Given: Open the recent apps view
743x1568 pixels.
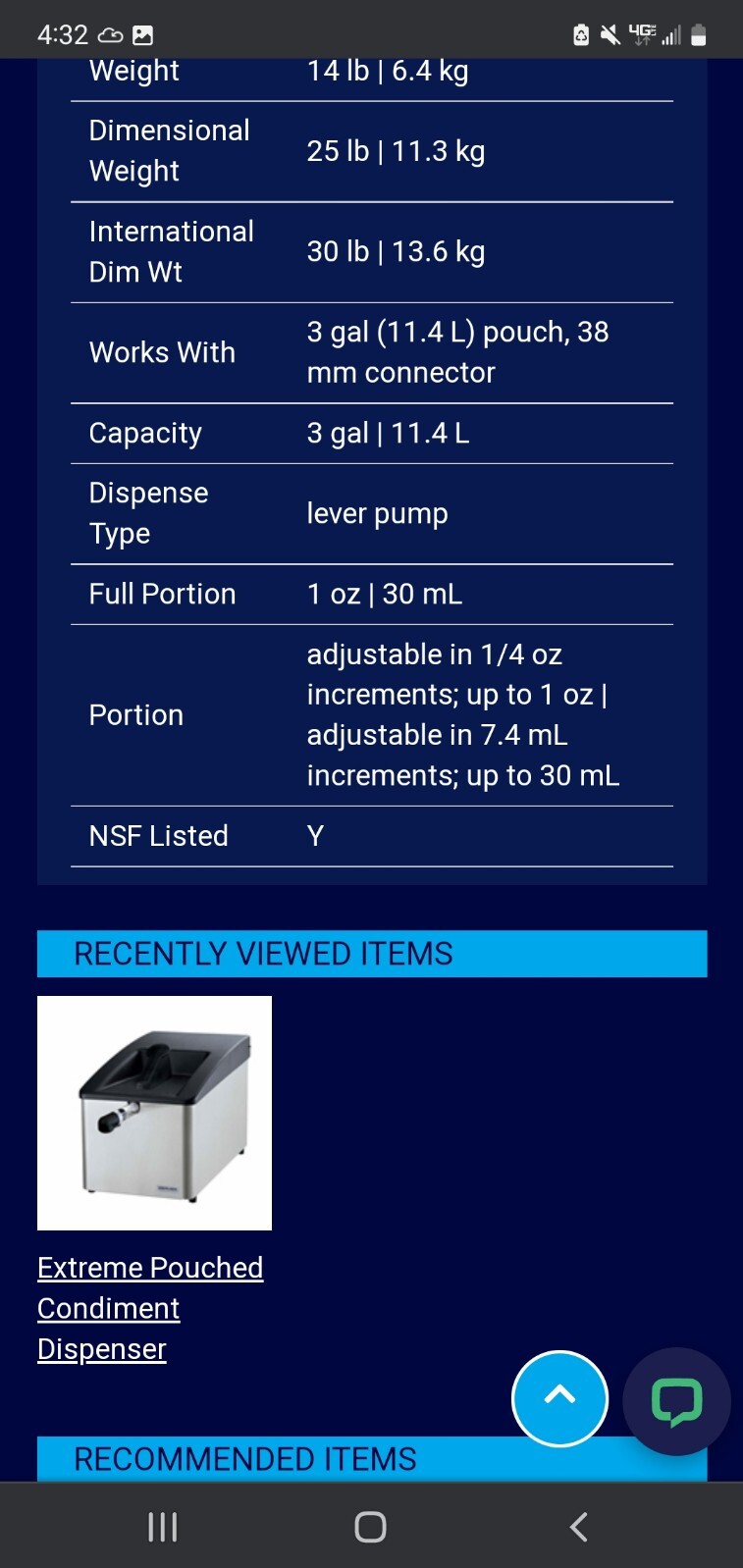Looking at the screenshot, I should click(163, 1527).
